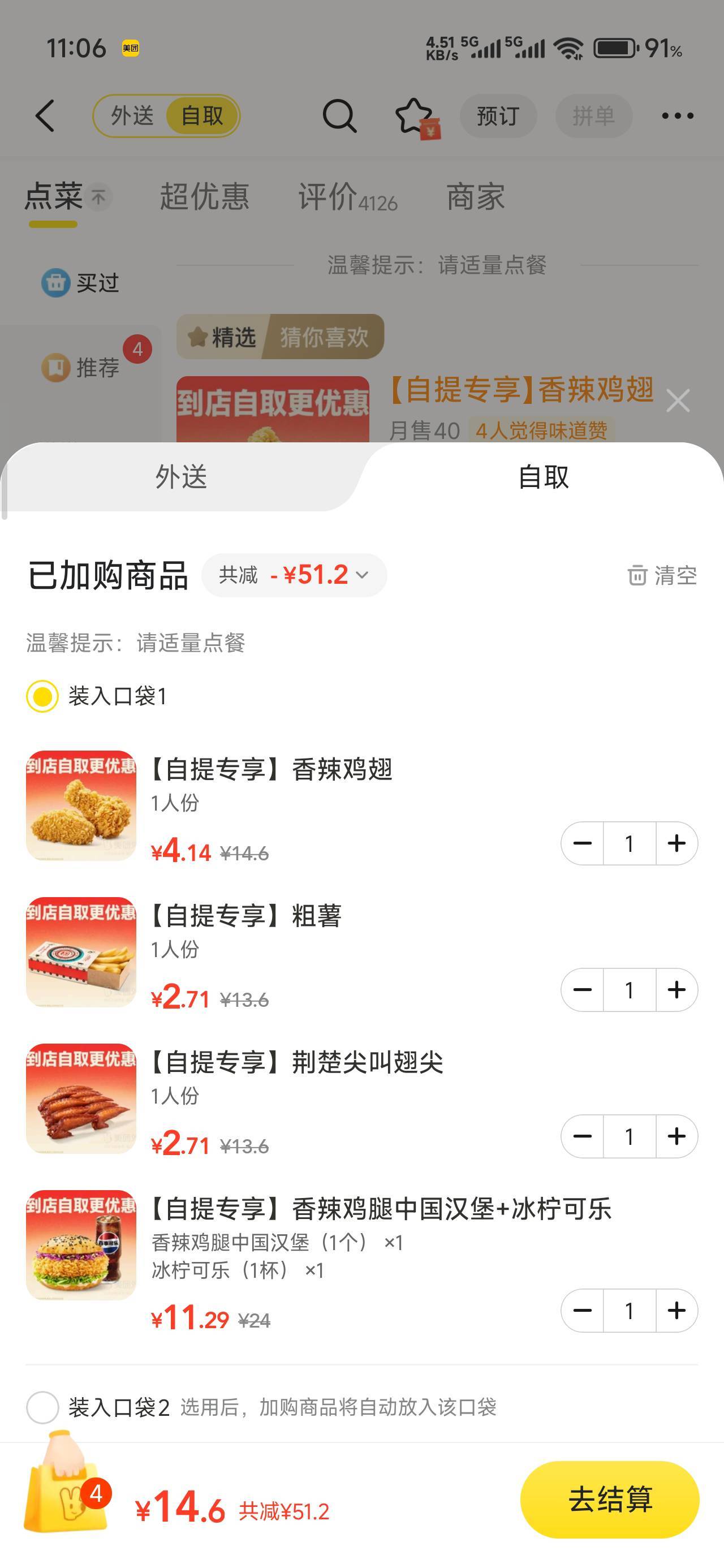The image size is (724, 1568).
Task: Add one more 粗薯
Action: pyautogui.click(x=676, y=990)
